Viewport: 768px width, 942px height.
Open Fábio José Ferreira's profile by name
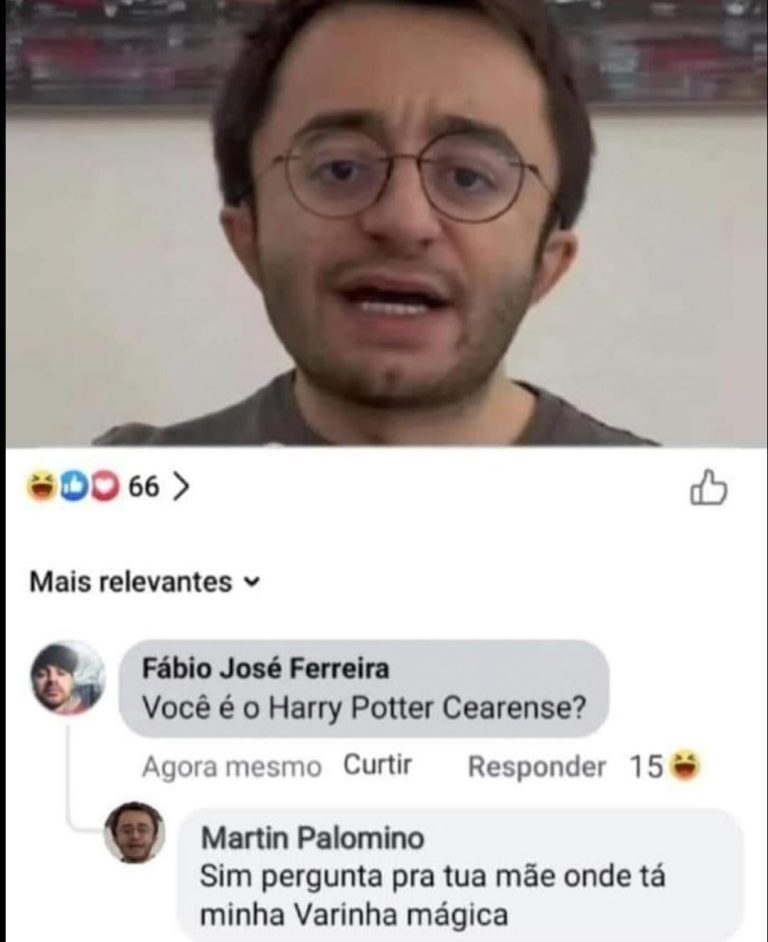pyautogui.click(x=265, y=668)
